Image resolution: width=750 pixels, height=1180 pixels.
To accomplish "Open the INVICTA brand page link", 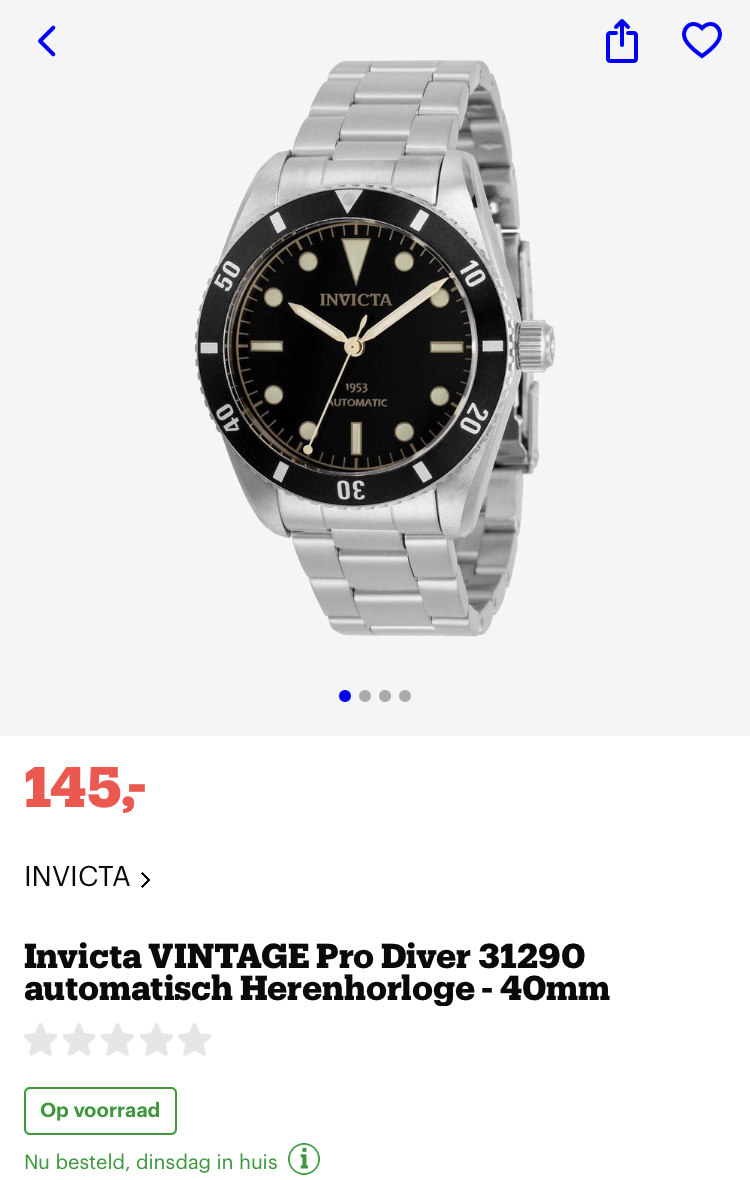I will [x=88, y=877].
